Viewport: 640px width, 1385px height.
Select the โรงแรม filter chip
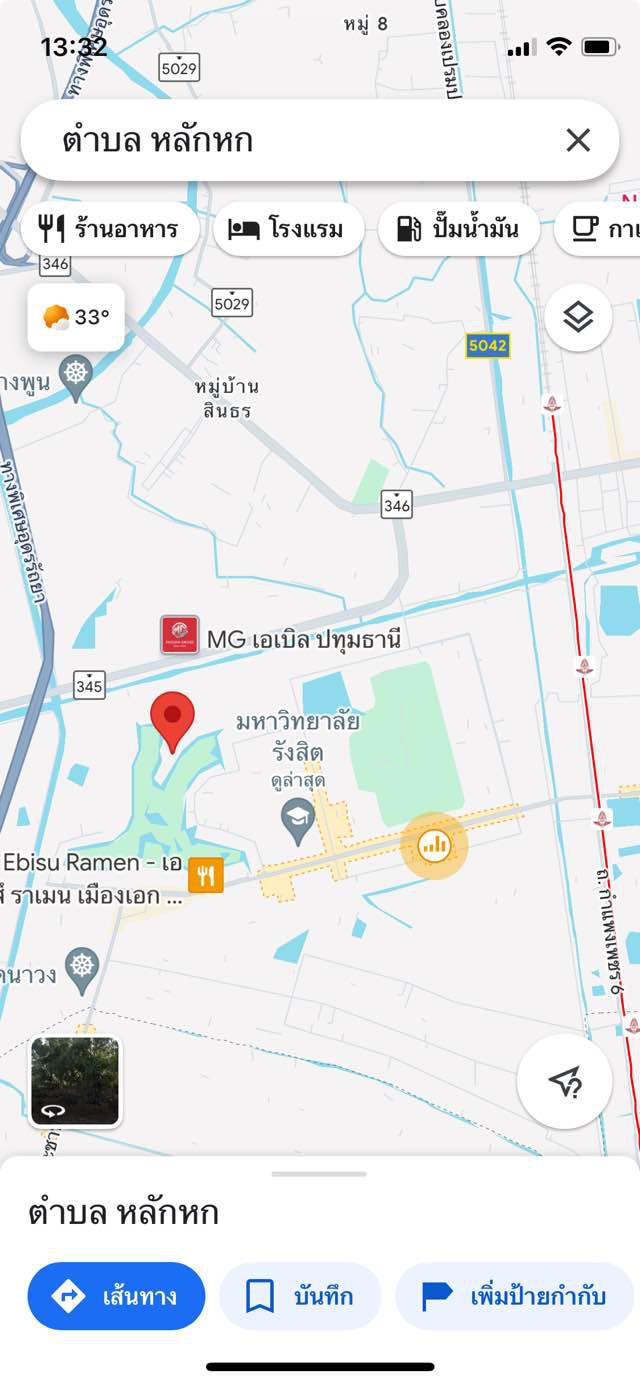click(x=286, y=229)
